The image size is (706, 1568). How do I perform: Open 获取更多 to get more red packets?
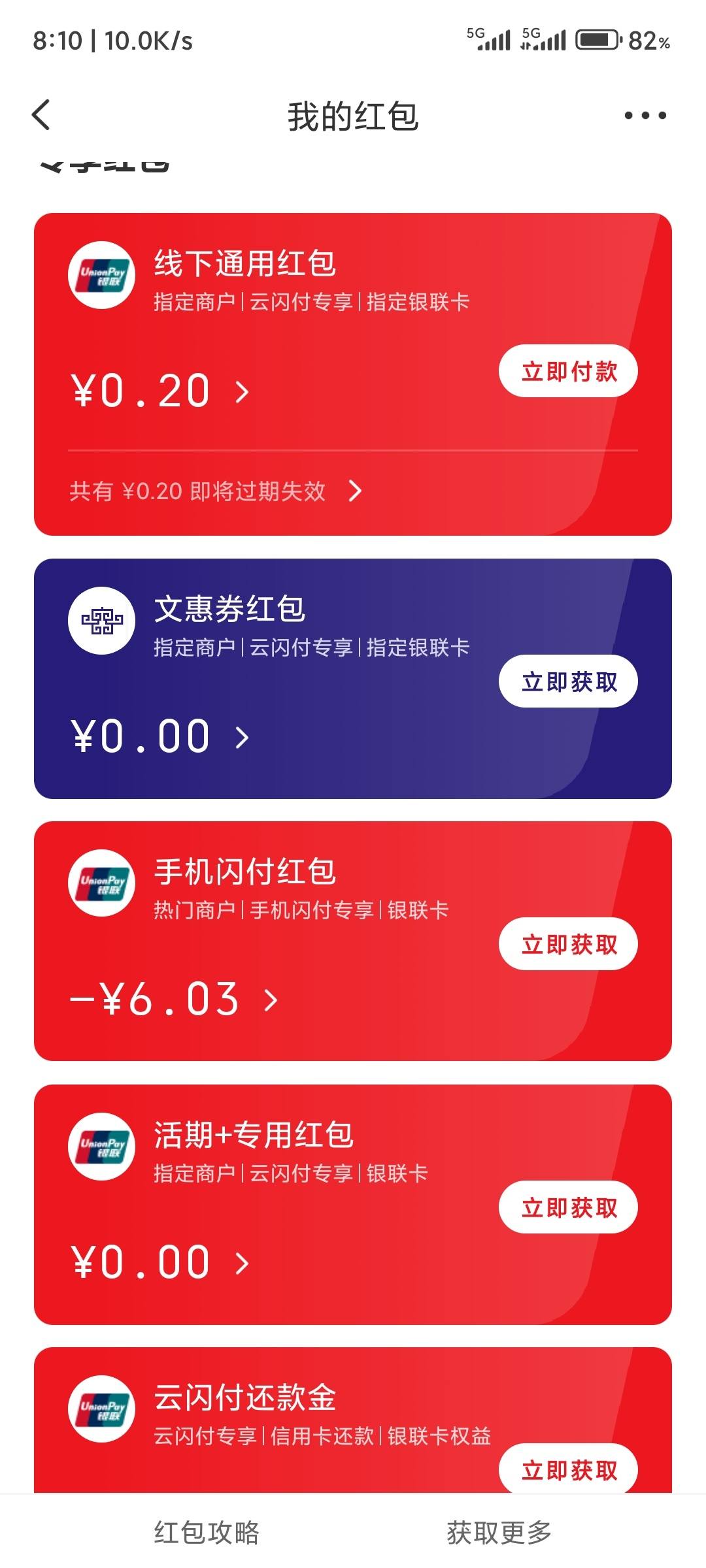(499, 1532)
